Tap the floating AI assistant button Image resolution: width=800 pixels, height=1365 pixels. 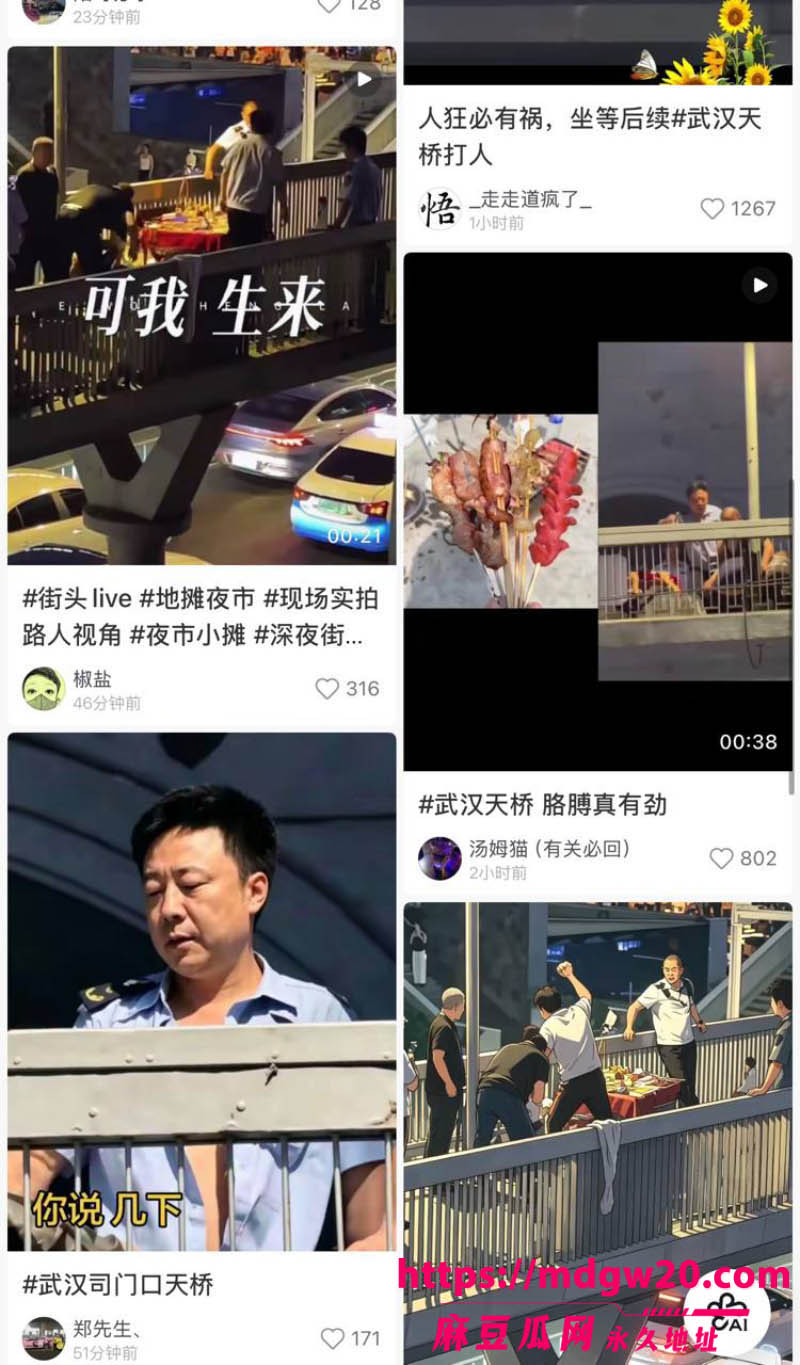(727, 1310)
